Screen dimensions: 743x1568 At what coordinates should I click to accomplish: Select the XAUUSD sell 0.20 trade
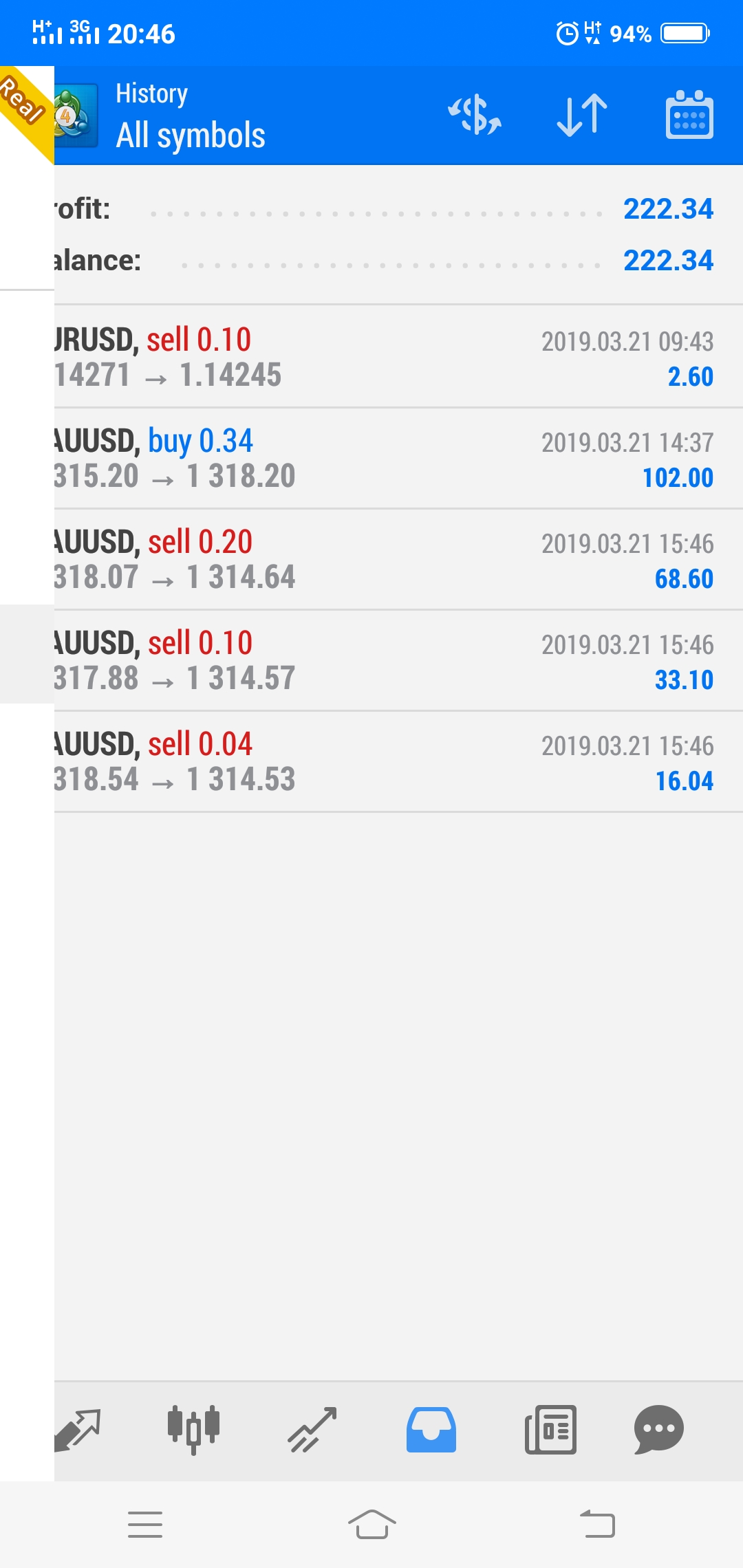398,559
